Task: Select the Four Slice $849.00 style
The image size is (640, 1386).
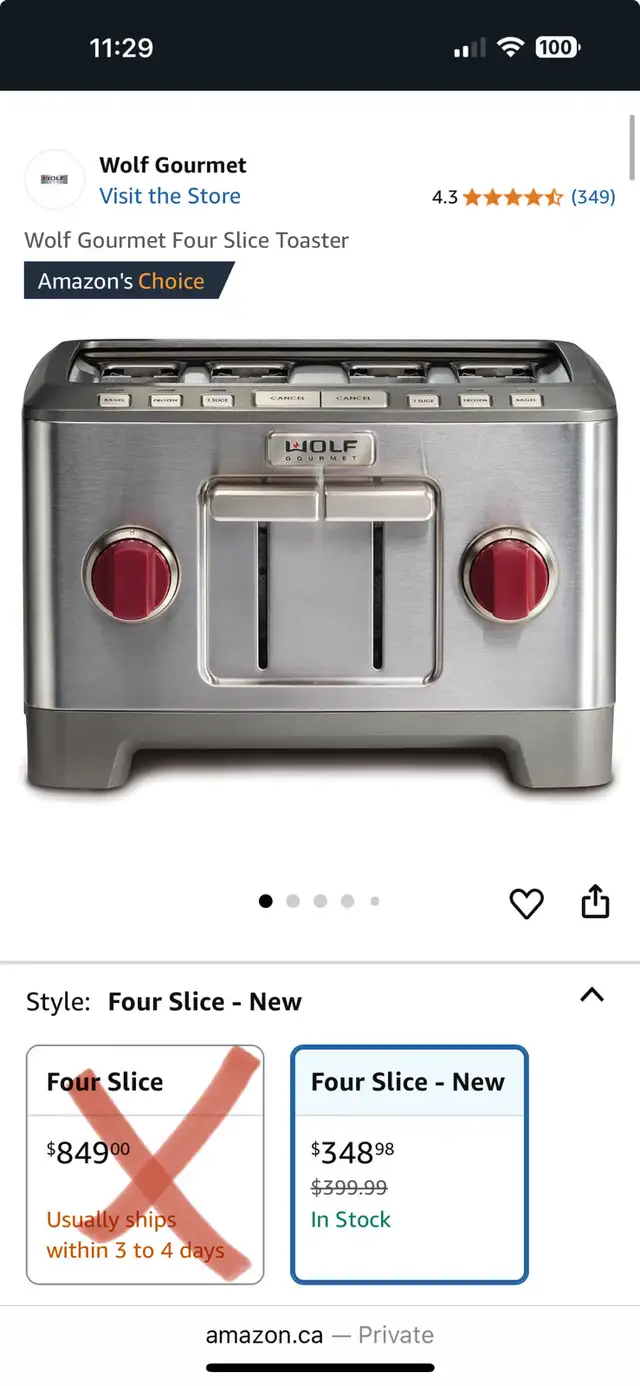Action: (x=145, y=1165)
